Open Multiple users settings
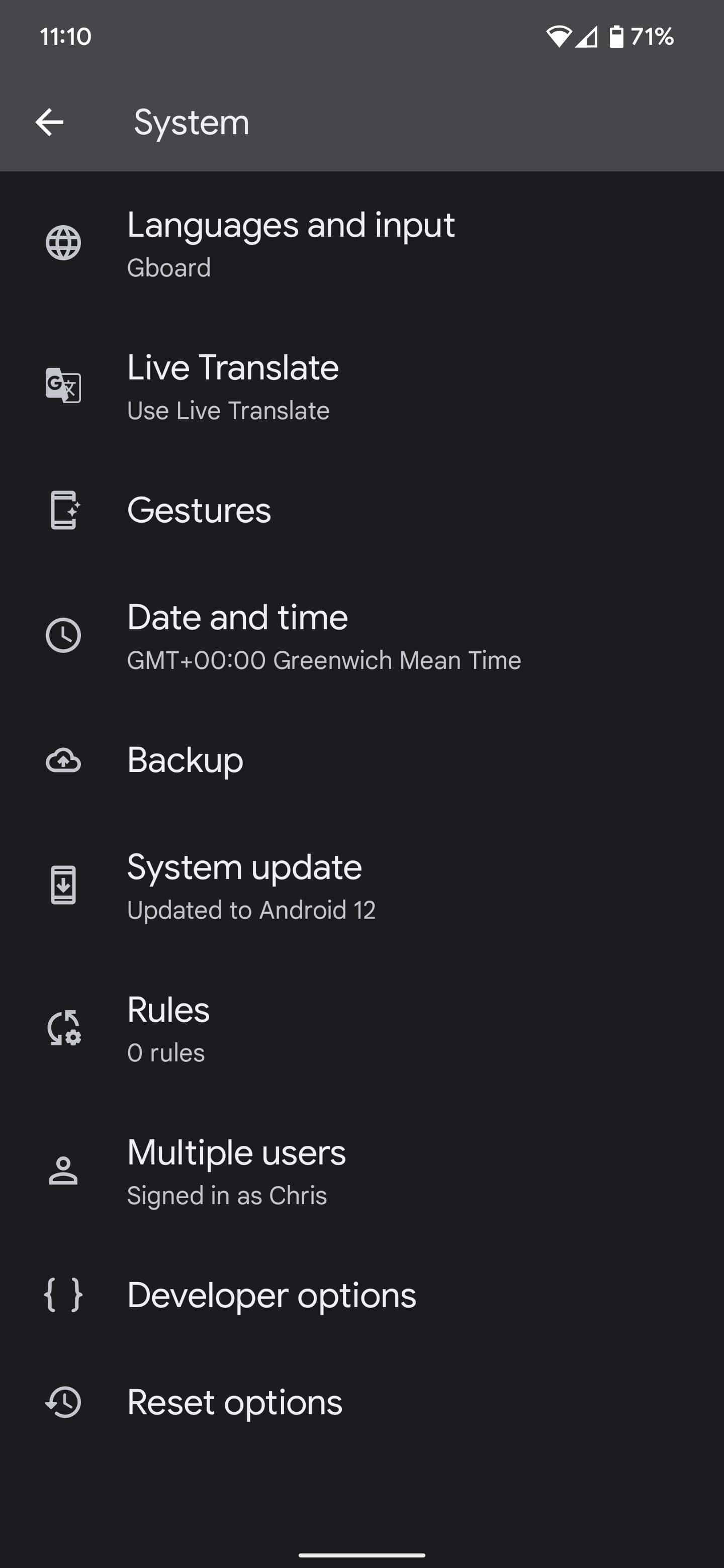 (x=236, y=1170)
